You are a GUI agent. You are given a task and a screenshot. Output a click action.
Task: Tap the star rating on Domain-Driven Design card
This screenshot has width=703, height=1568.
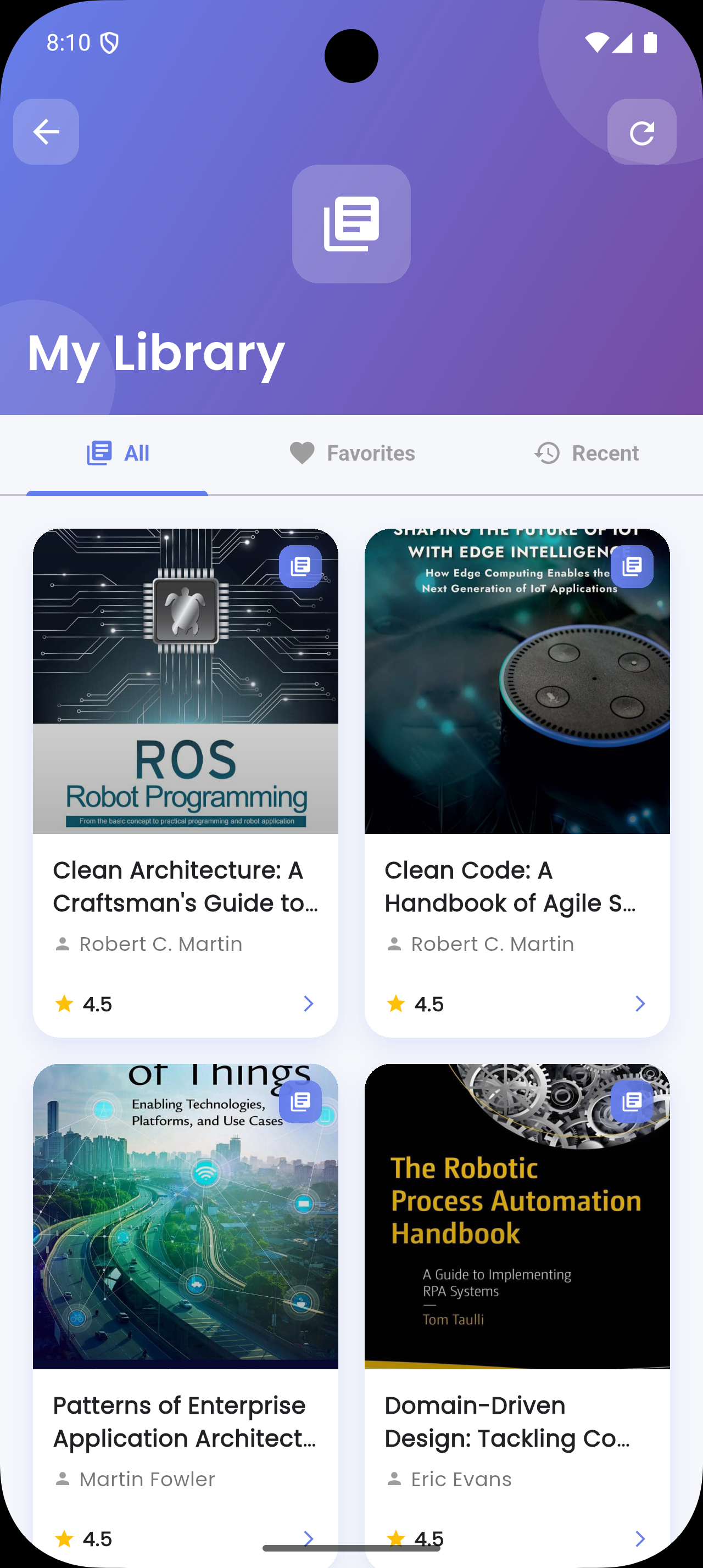tap(395, 1538)
